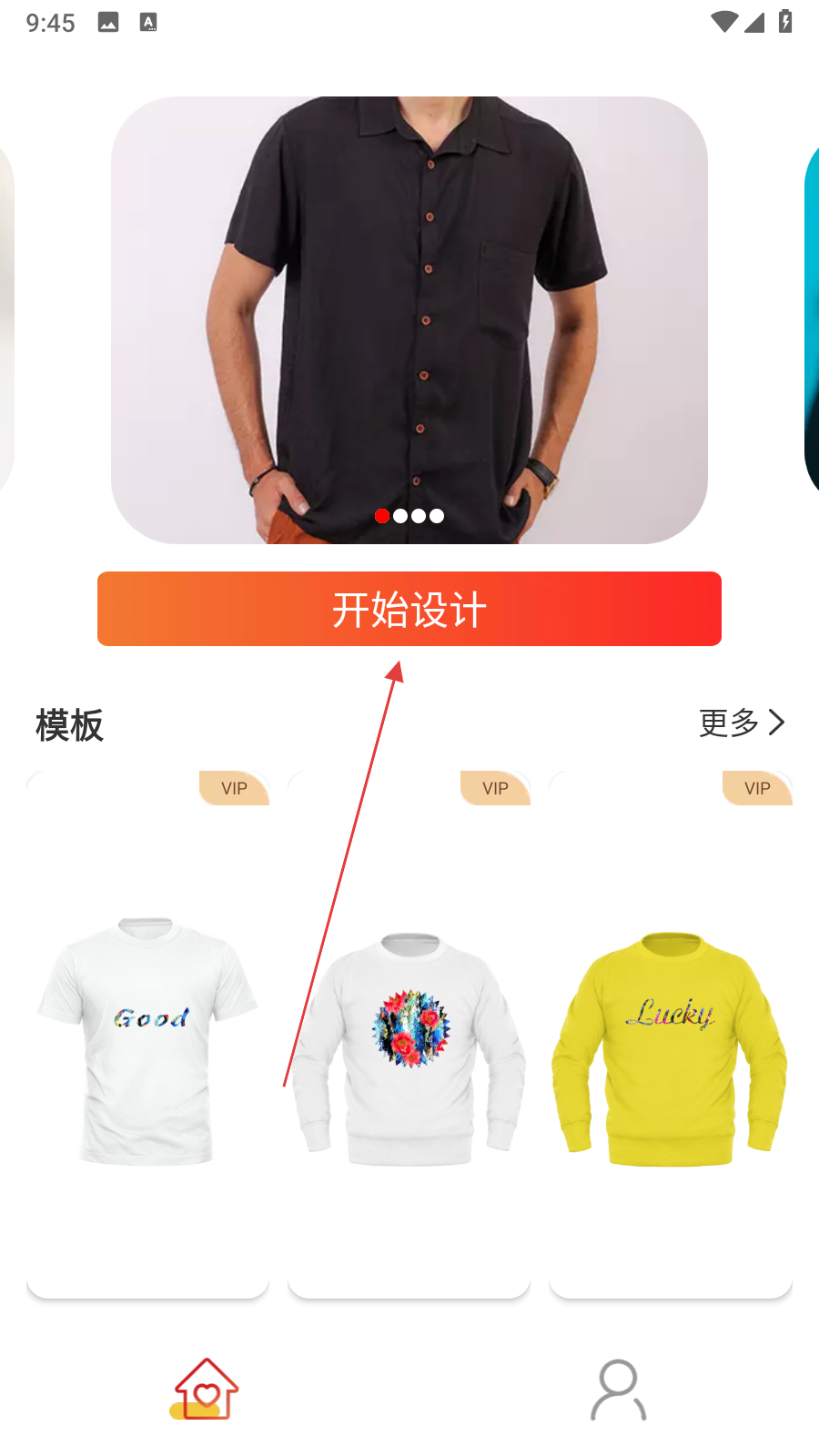The image size is (819, 1456).
Task: Tap the 开始设计 button
Action: (x=409, y=609)
